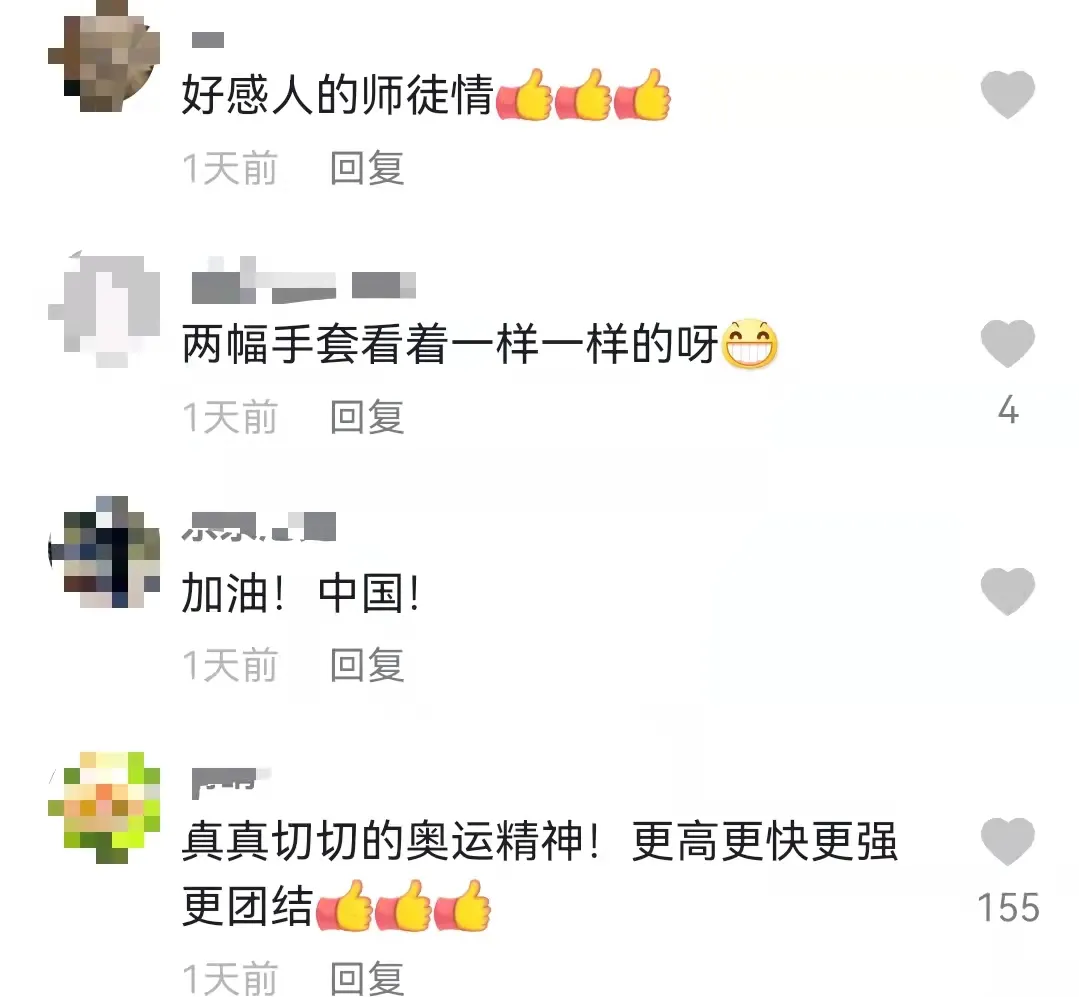Reply to the 两幅手套看着一样 comment
Viewport: 1079px width, 997px height.
coord(367,417)
